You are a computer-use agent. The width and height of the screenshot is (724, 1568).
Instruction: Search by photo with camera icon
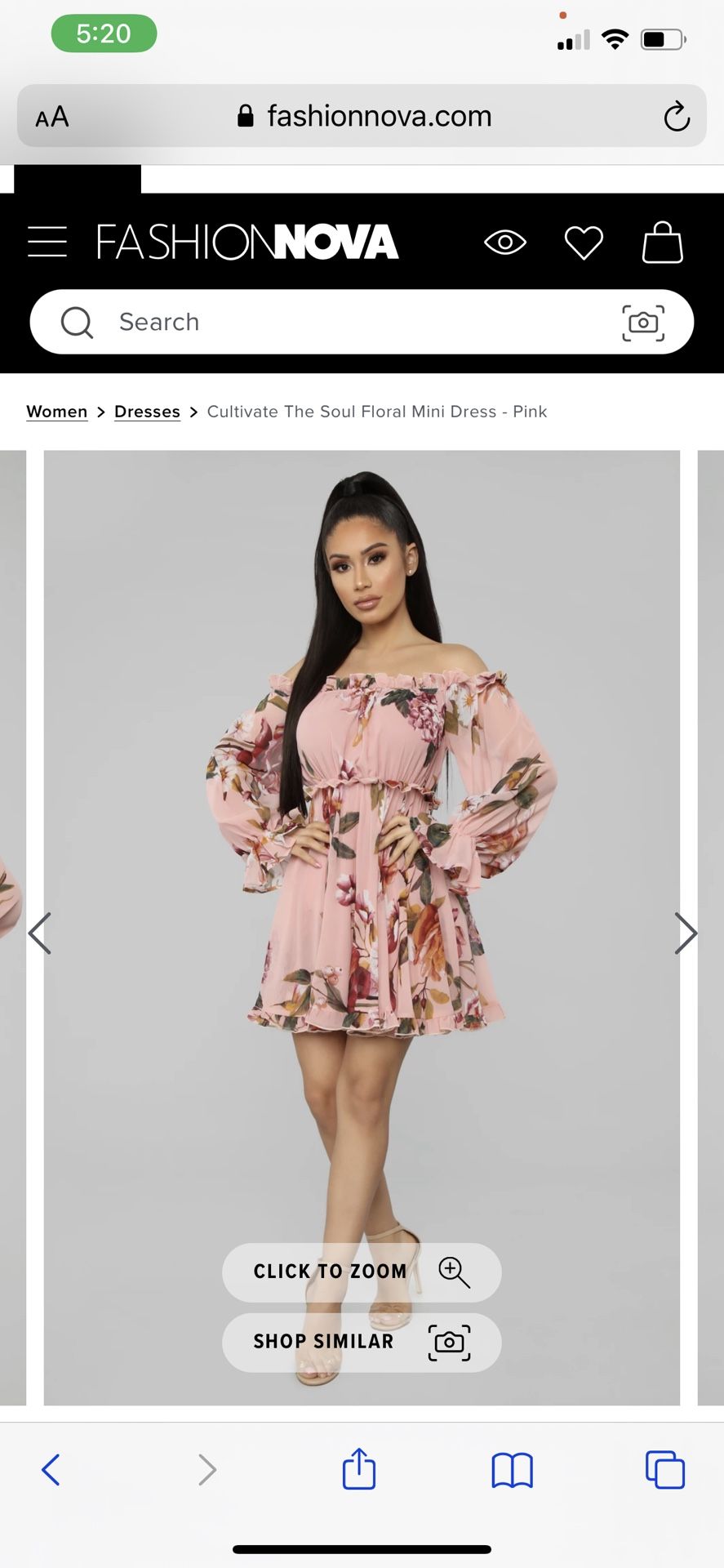[x=643, y=323]
